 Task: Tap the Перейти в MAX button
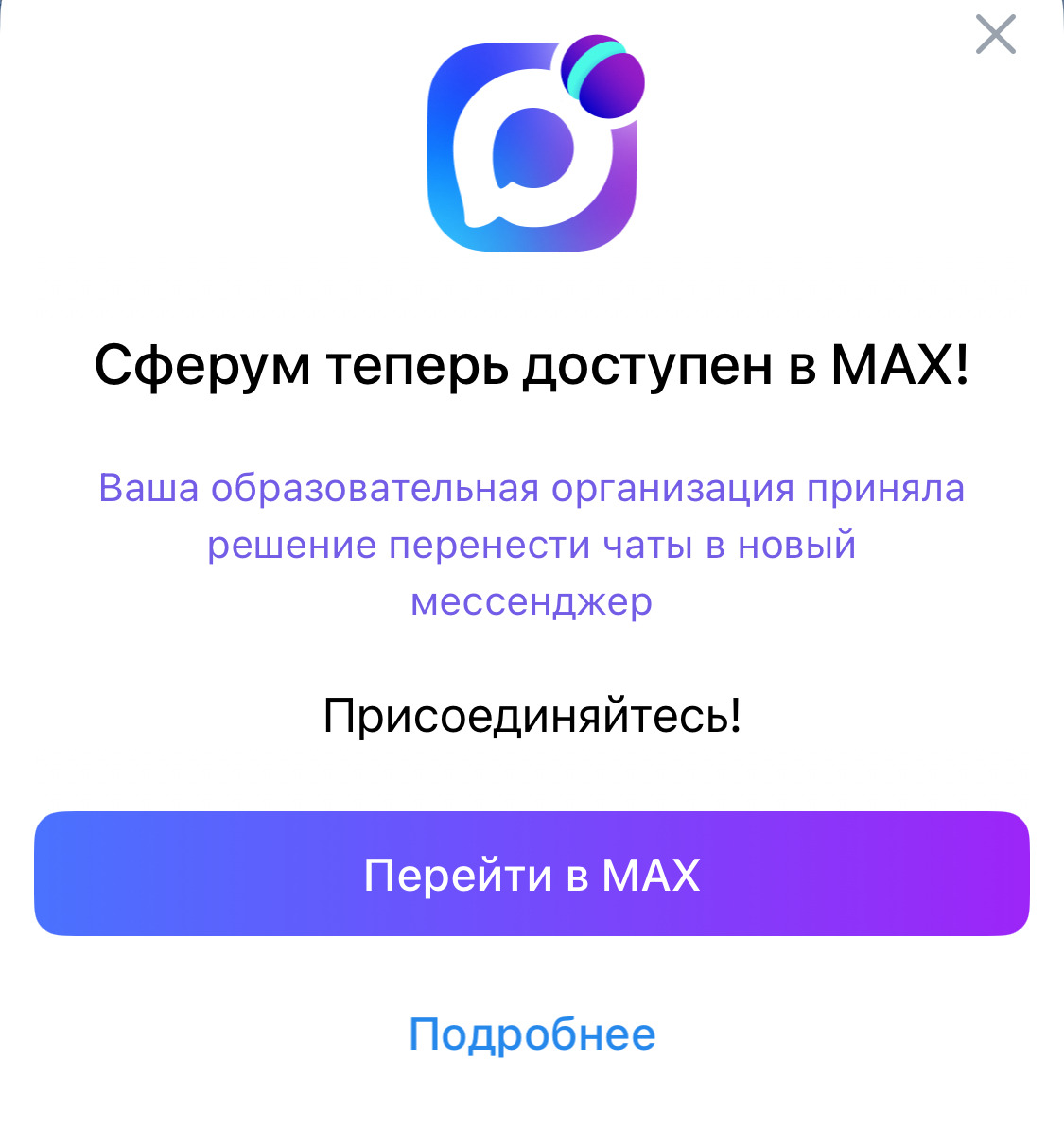(x=532, y=874)
